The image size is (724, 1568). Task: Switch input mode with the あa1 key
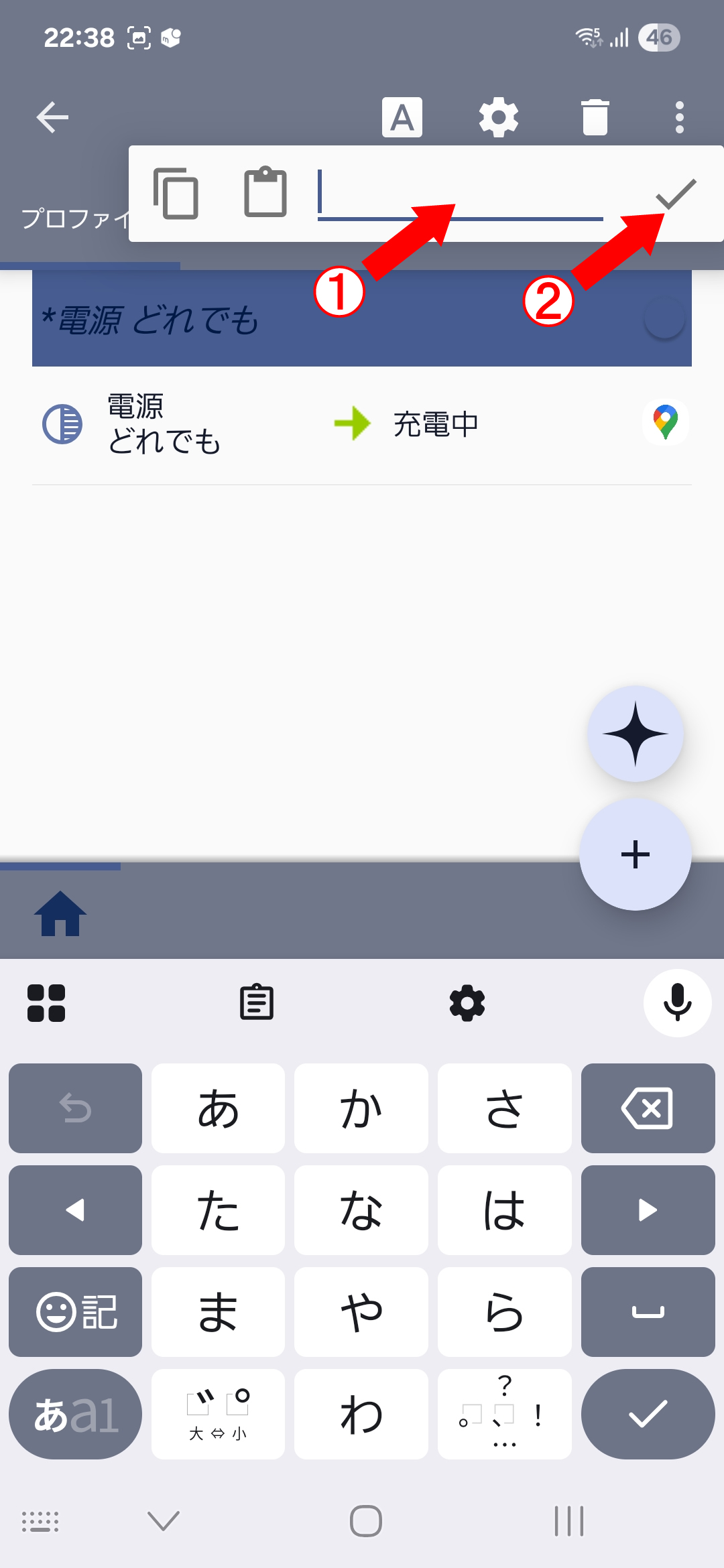[76, 1414]
